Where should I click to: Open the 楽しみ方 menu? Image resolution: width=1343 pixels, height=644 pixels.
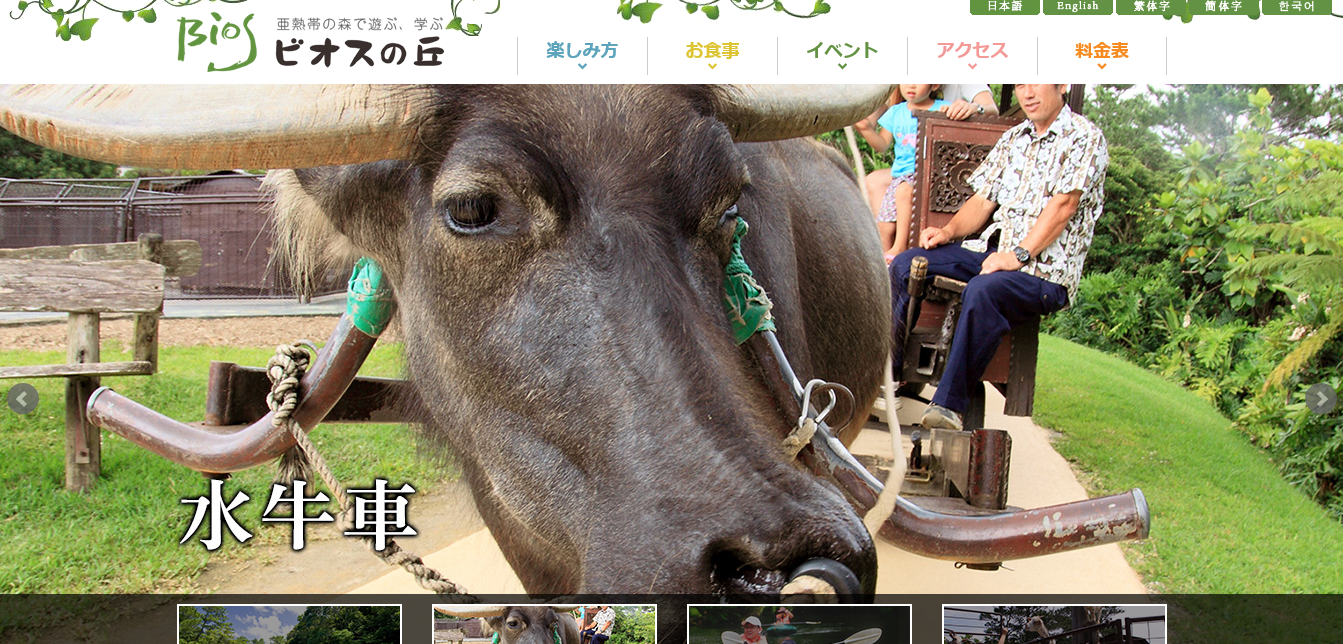click(x=582, y=54)
